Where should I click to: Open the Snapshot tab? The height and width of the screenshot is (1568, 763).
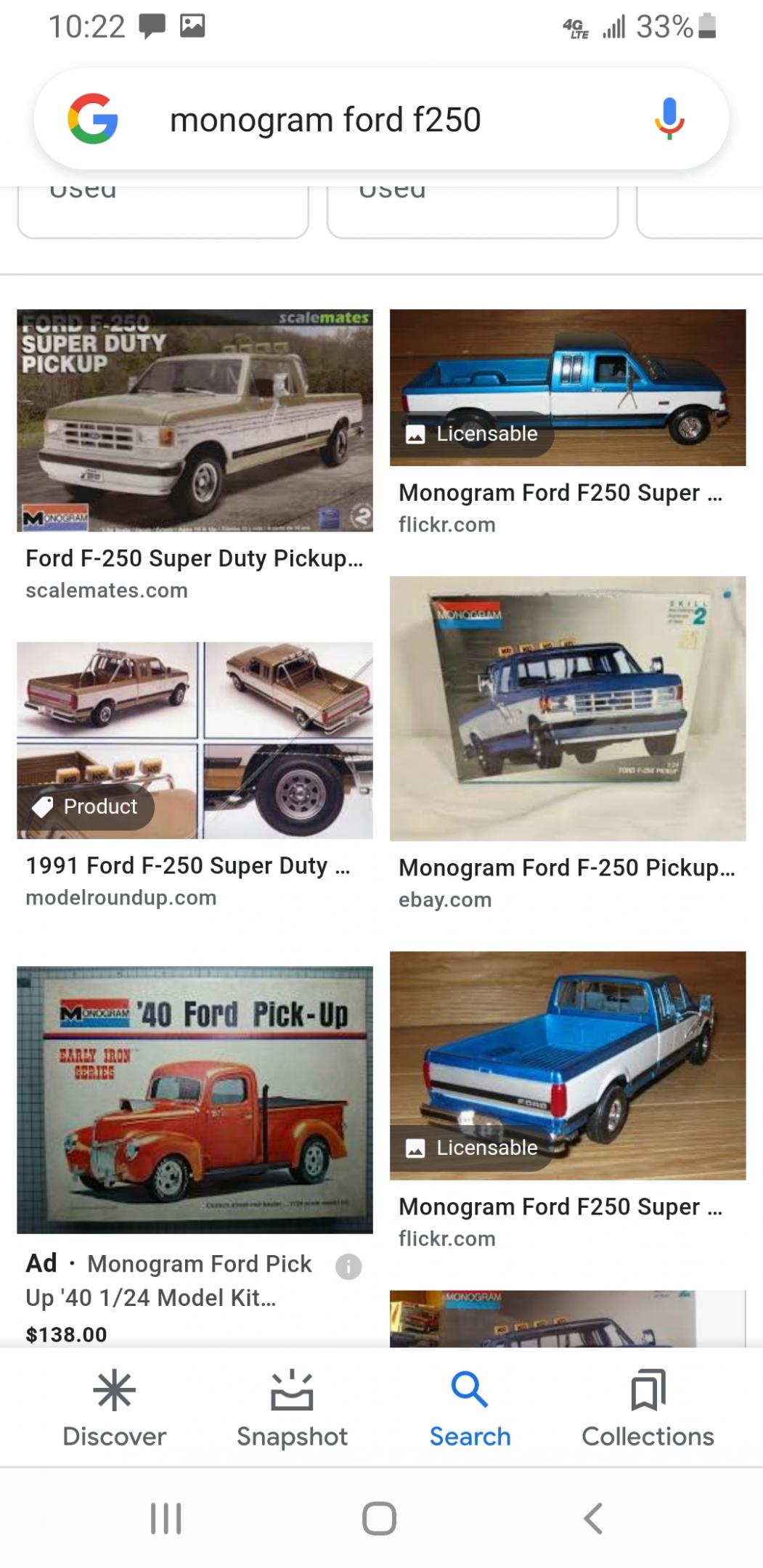[x=292, y=1408]
